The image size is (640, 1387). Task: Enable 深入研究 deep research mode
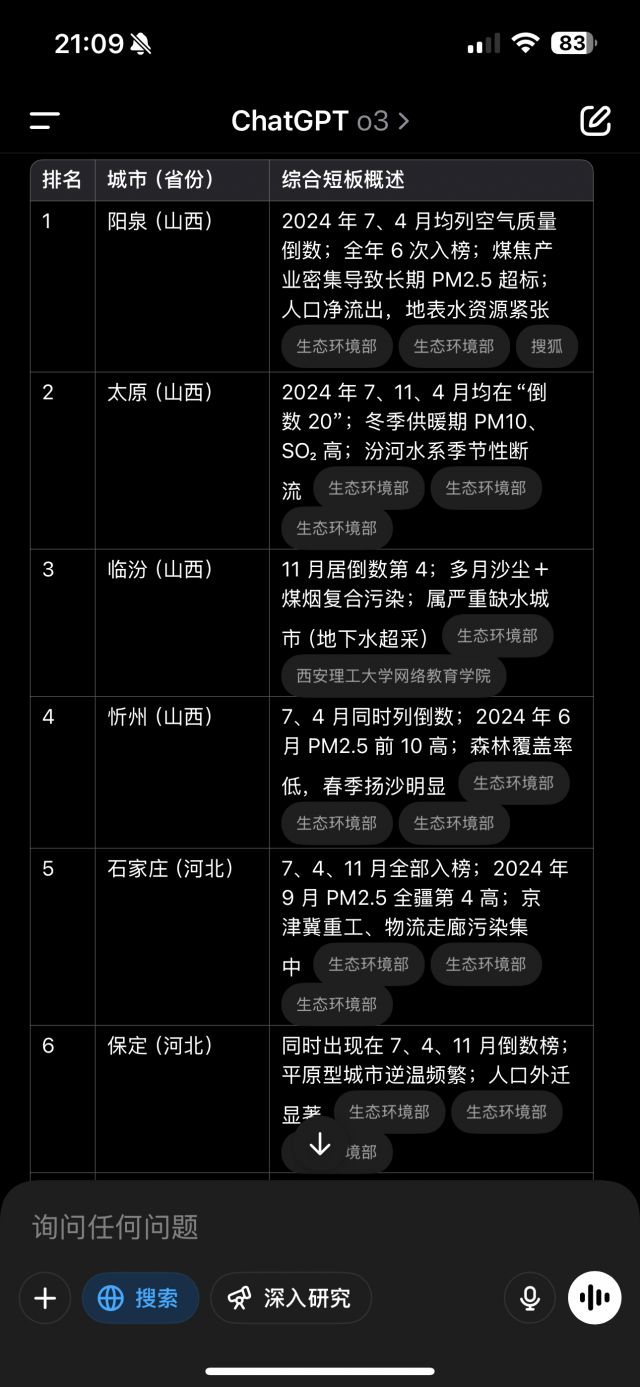pos(290,1298)
